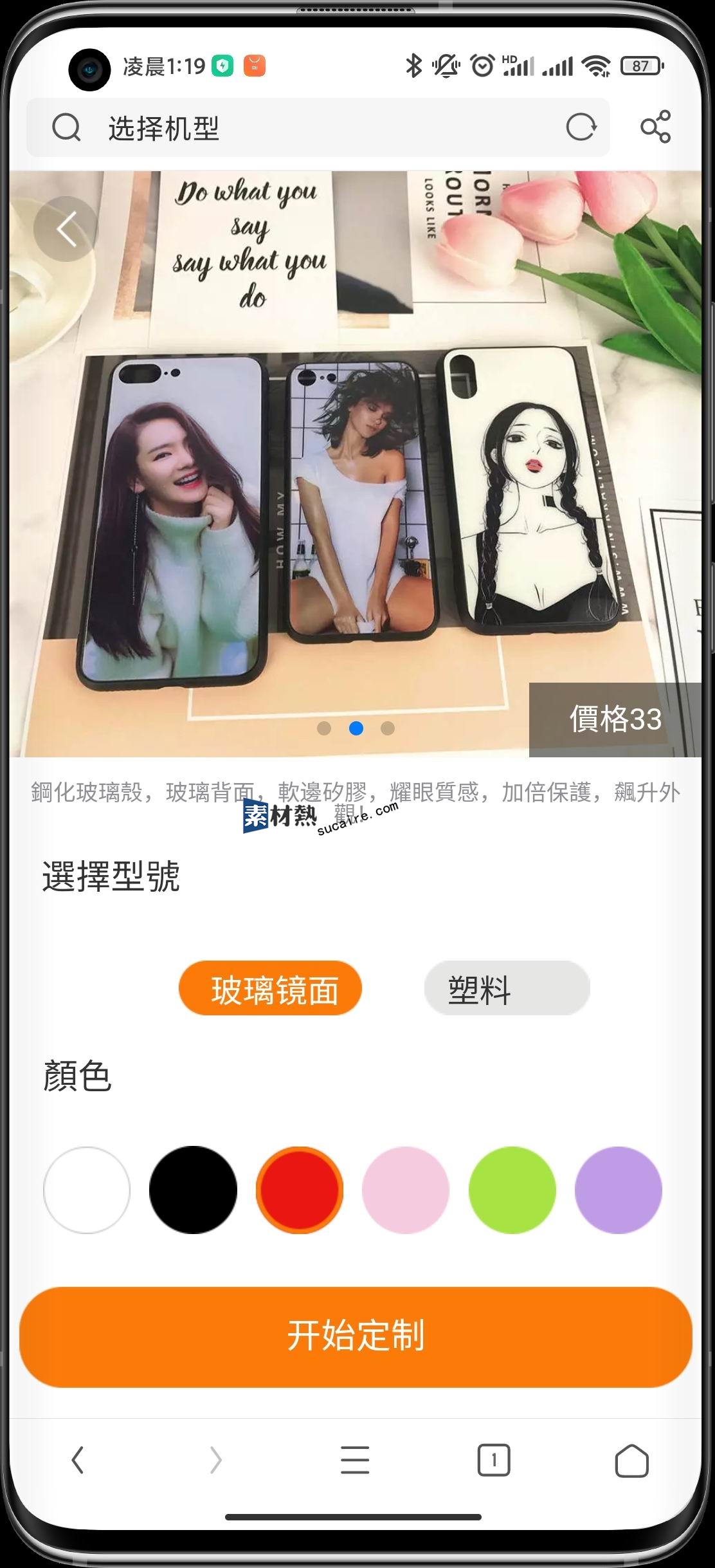Open the browser menu
715x1568 pixels.
(x=355, y=1460)
